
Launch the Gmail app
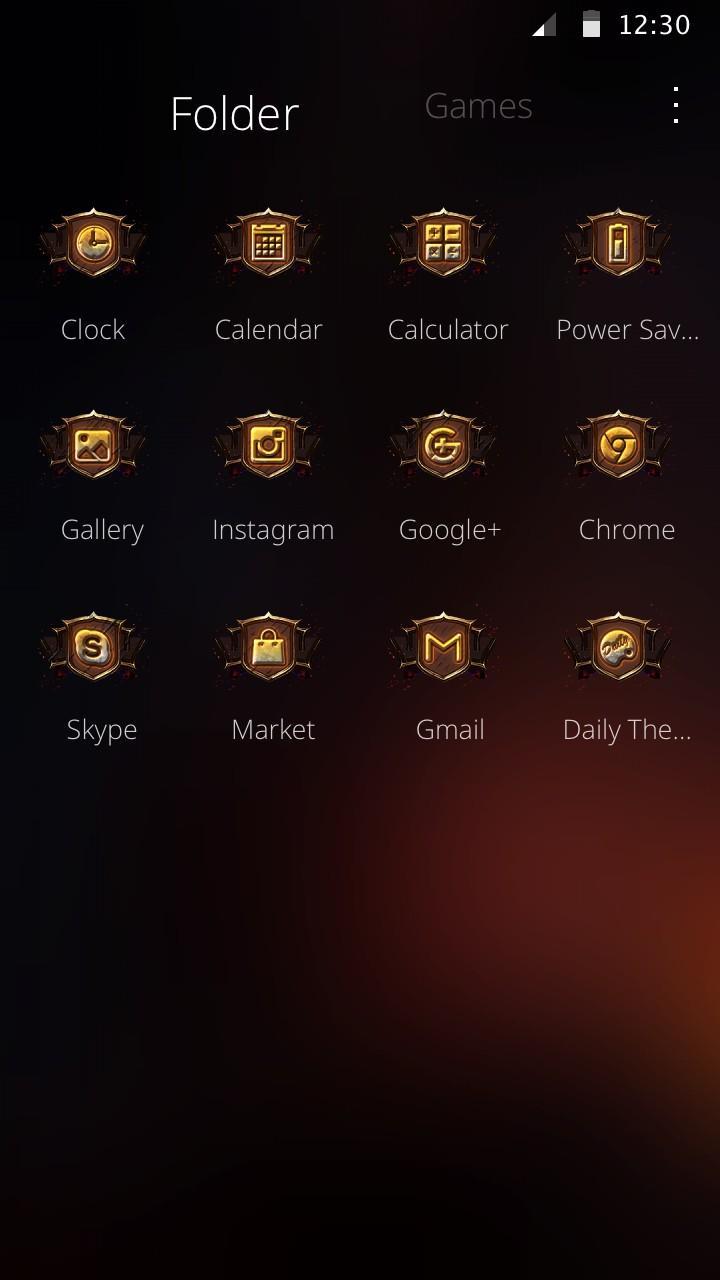click(x=444, y=648)
